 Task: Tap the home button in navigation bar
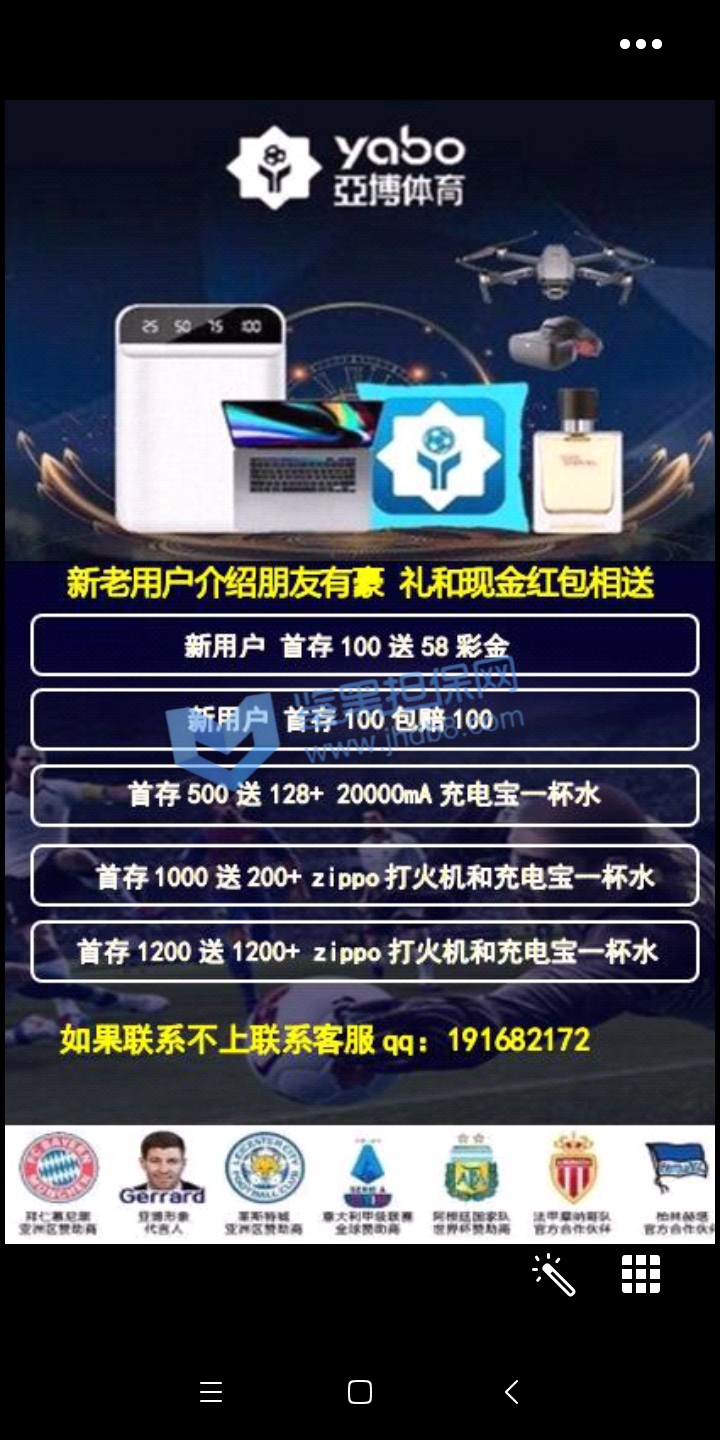(x=360, y=1392)
